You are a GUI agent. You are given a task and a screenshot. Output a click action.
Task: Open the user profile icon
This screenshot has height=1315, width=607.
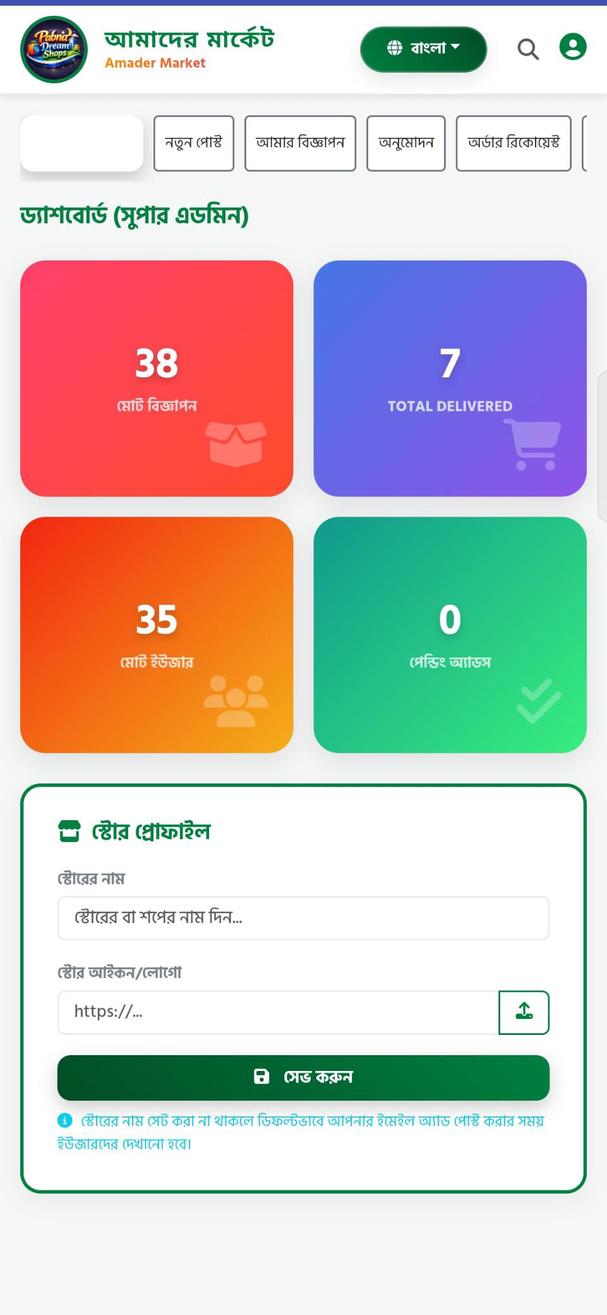573,47
